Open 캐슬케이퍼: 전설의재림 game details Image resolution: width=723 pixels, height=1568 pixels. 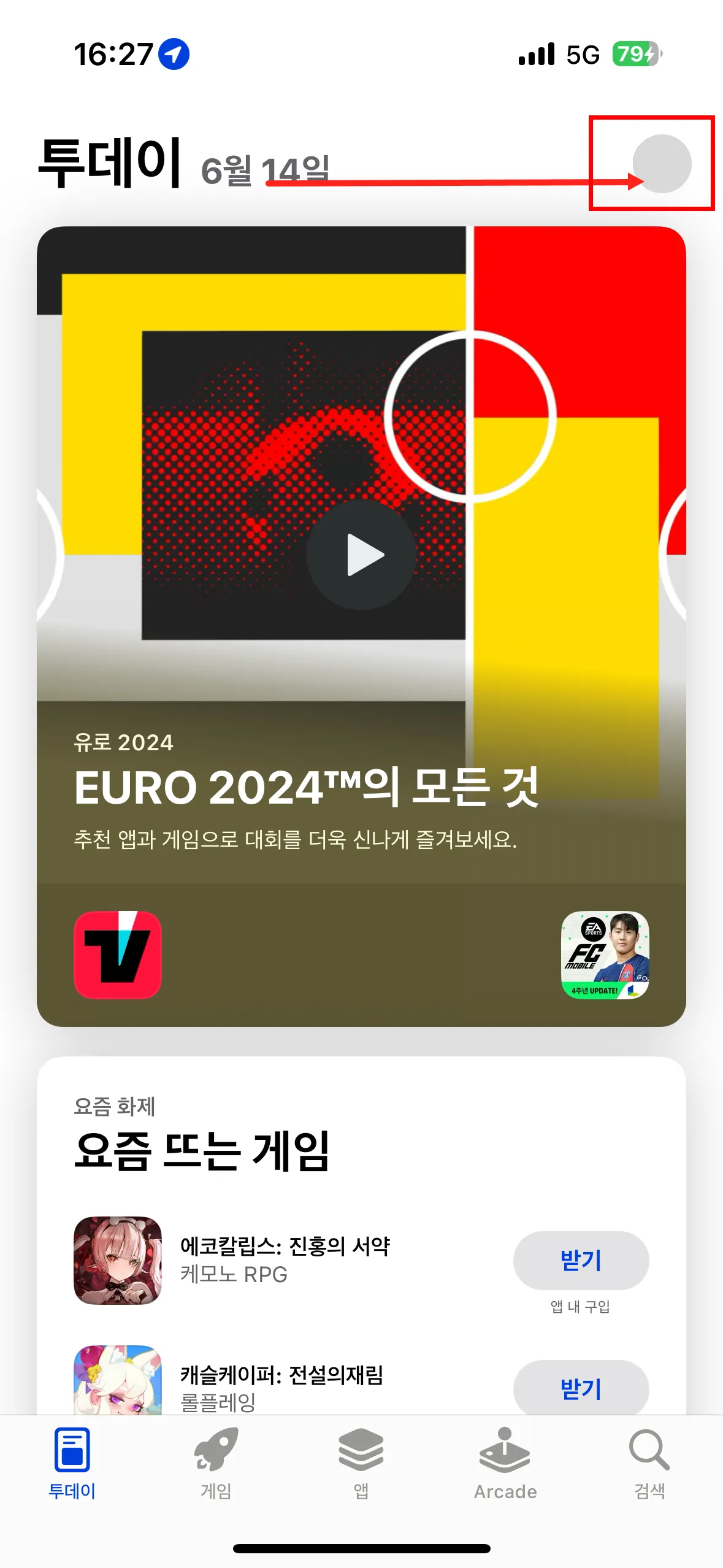click(x=281, y=1386)
